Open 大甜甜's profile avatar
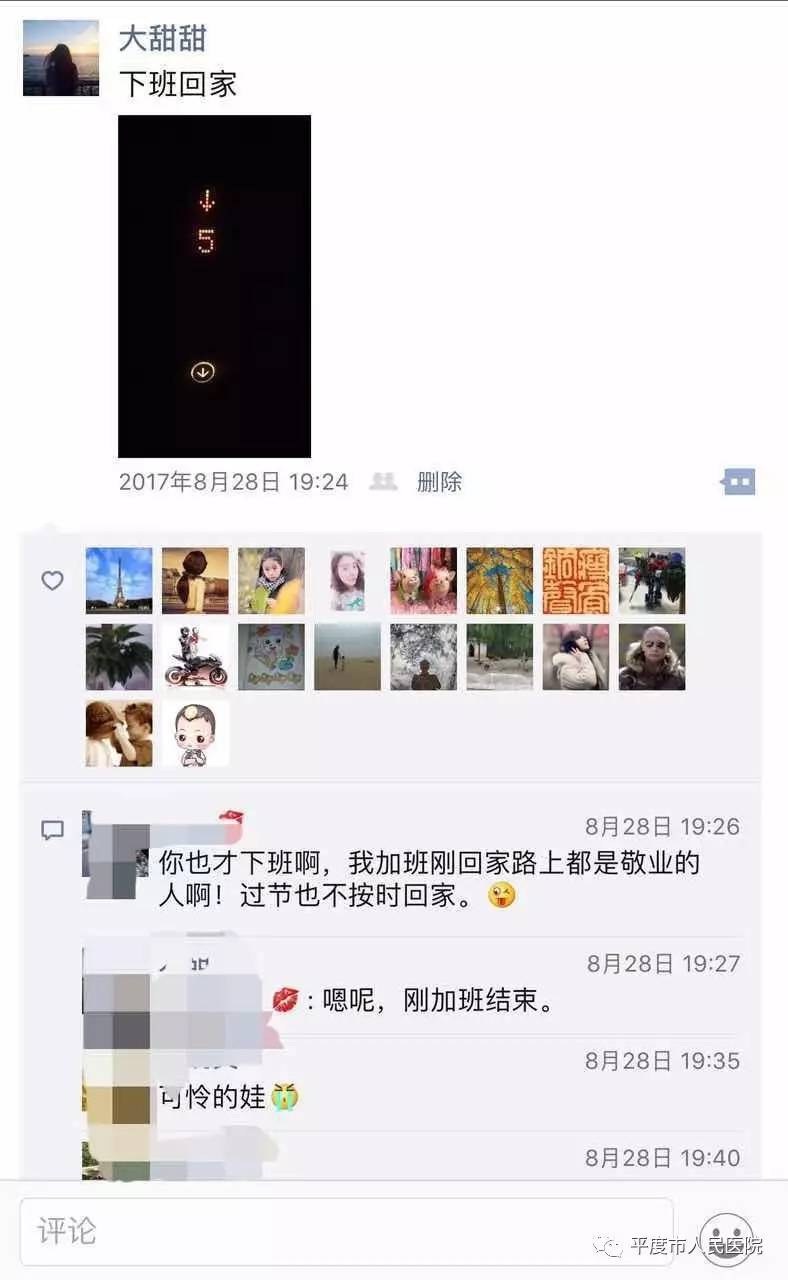Screen dimensions: 788x1280 (x=61, y=58)
